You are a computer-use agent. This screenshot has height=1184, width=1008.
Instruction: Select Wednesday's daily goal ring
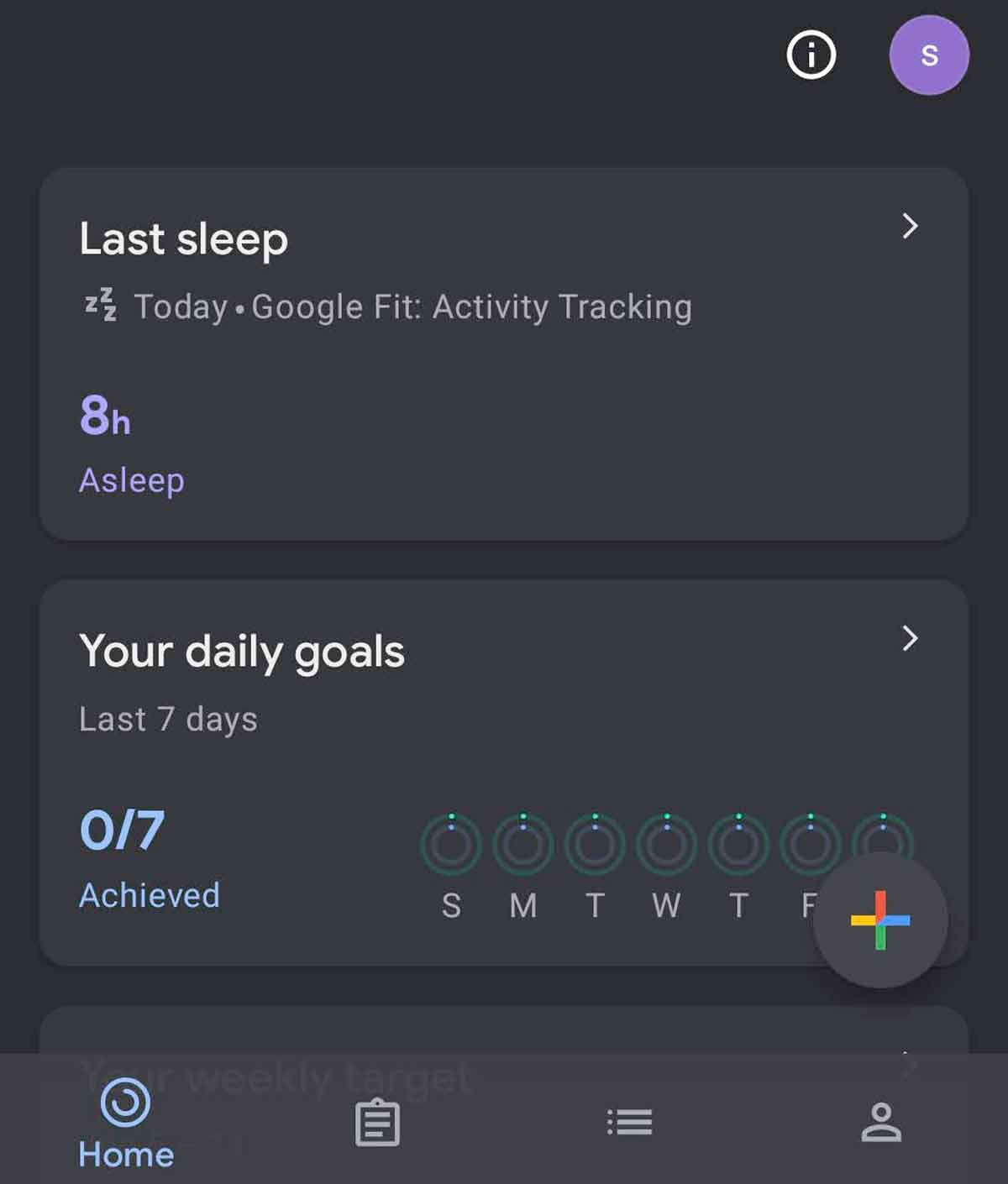pos(666,844)
